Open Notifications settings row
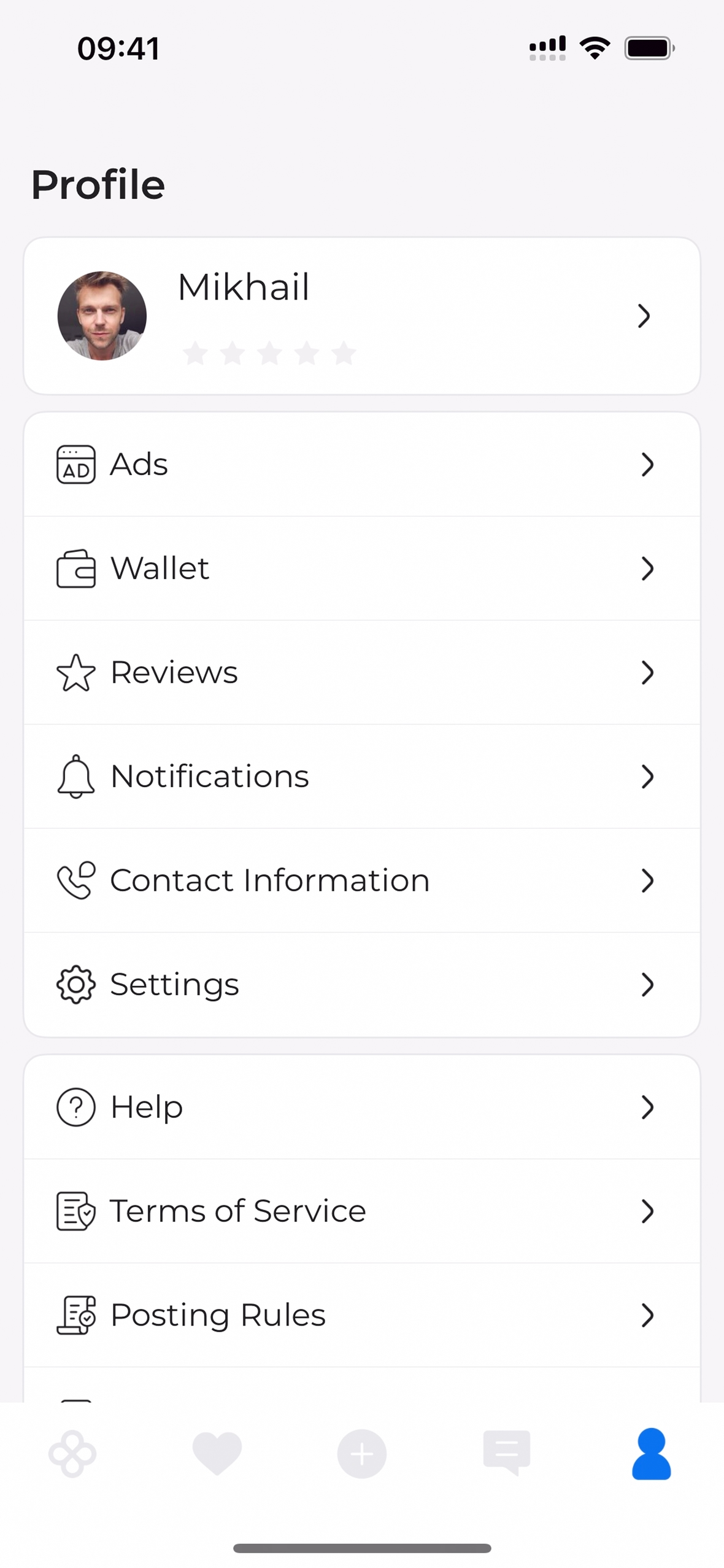The width and height of the screenshot is (724, 1568). (361, 776)
